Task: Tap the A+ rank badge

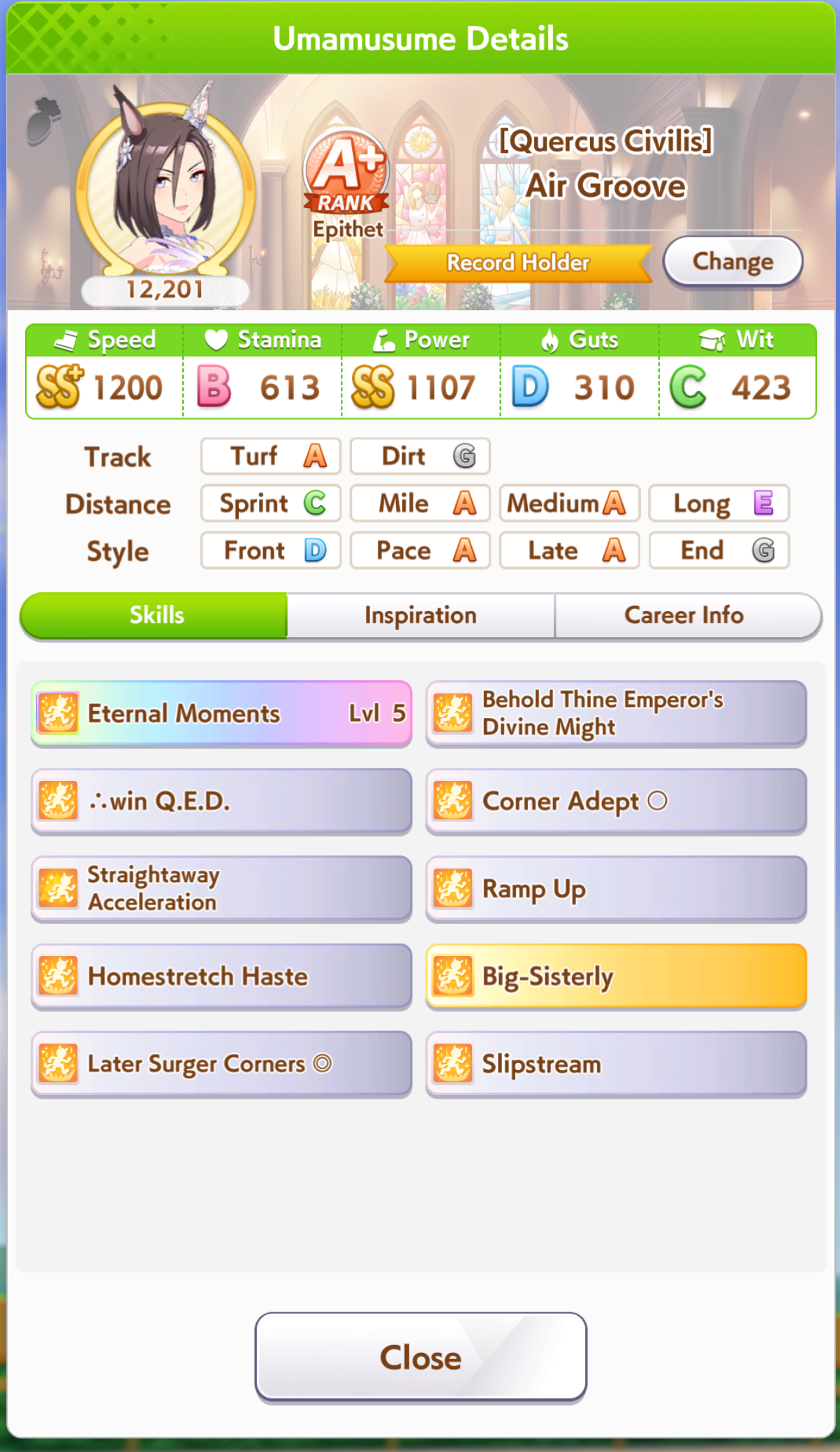Action: (x=346, y=173)
